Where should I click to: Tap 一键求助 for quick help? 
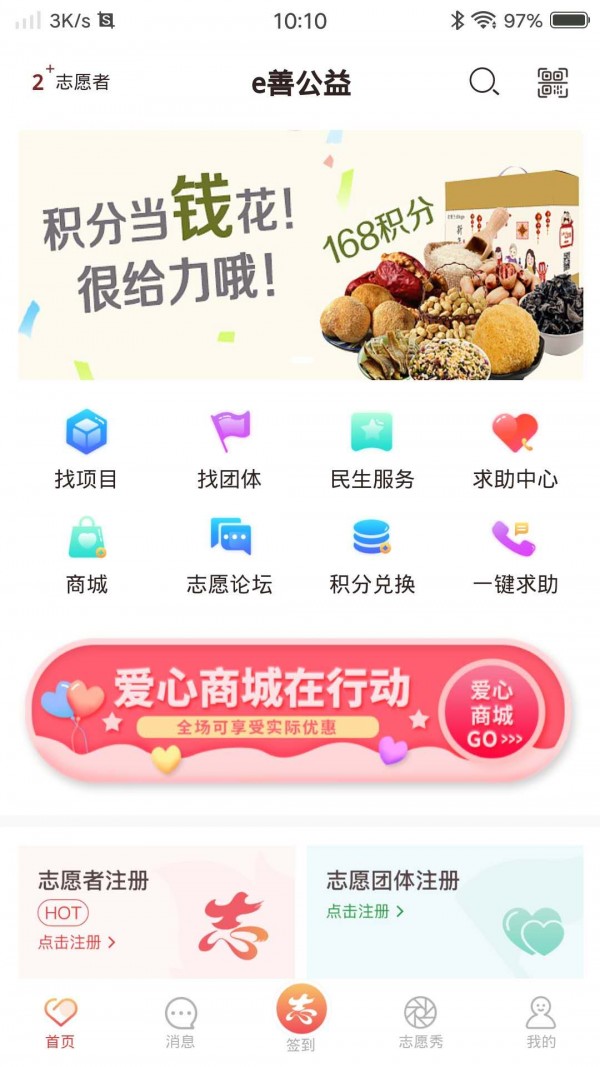[515, 555]
